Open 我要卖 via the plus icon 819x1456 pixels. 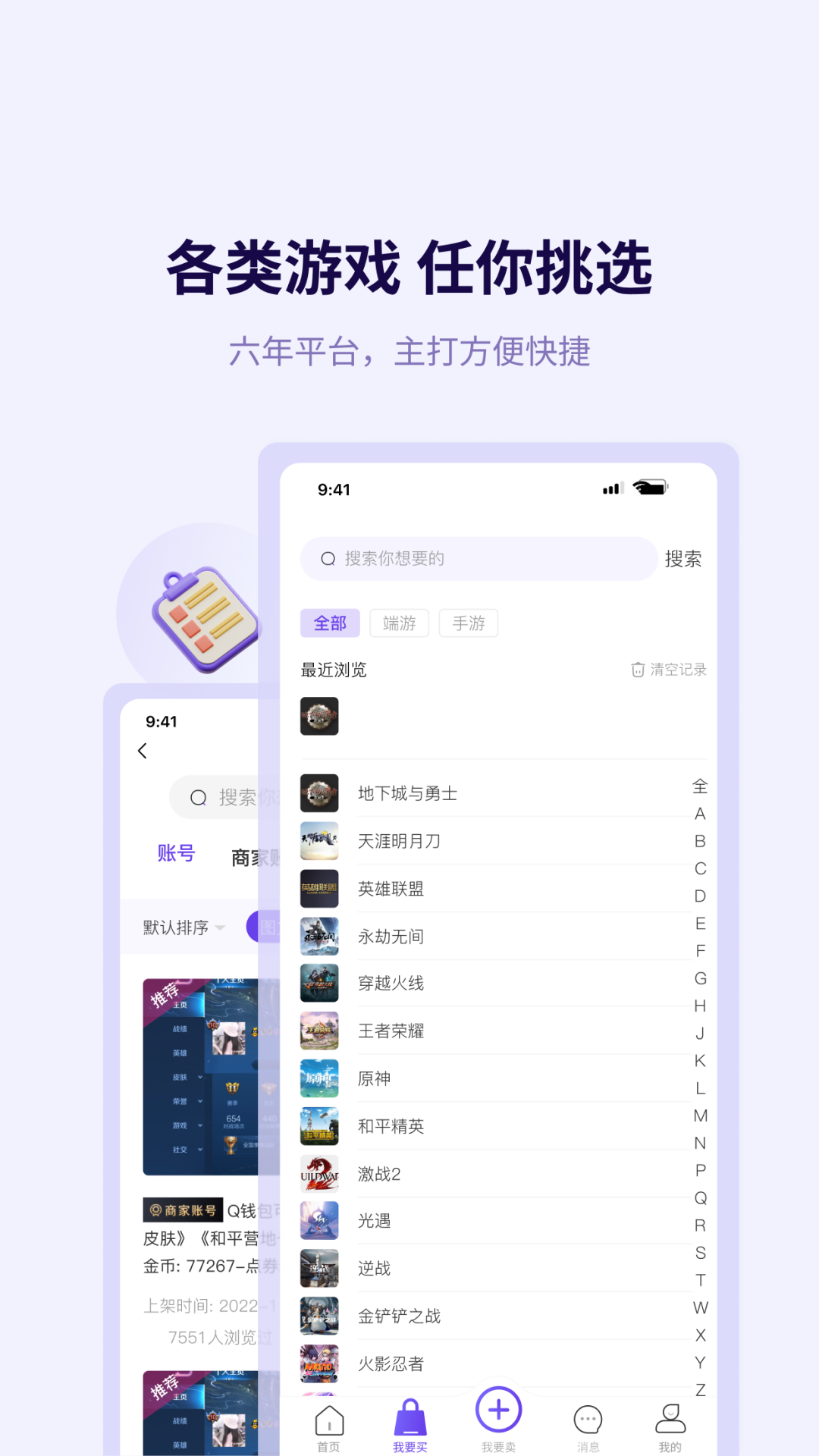click(x=497, y=1407)
